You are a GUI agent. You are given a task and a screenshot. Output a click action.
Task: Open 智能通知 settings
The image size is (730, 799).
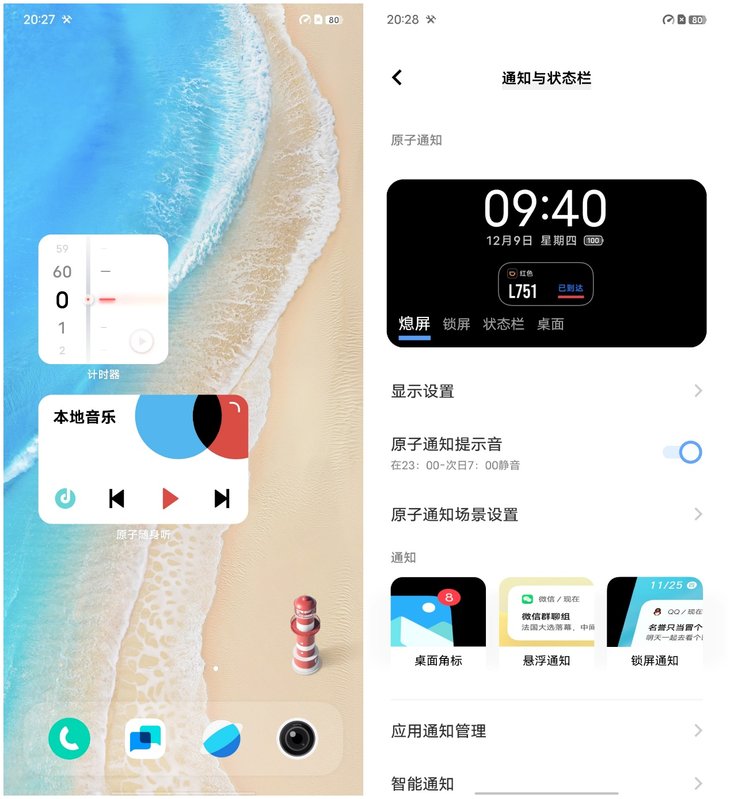(x=546, y=783)
